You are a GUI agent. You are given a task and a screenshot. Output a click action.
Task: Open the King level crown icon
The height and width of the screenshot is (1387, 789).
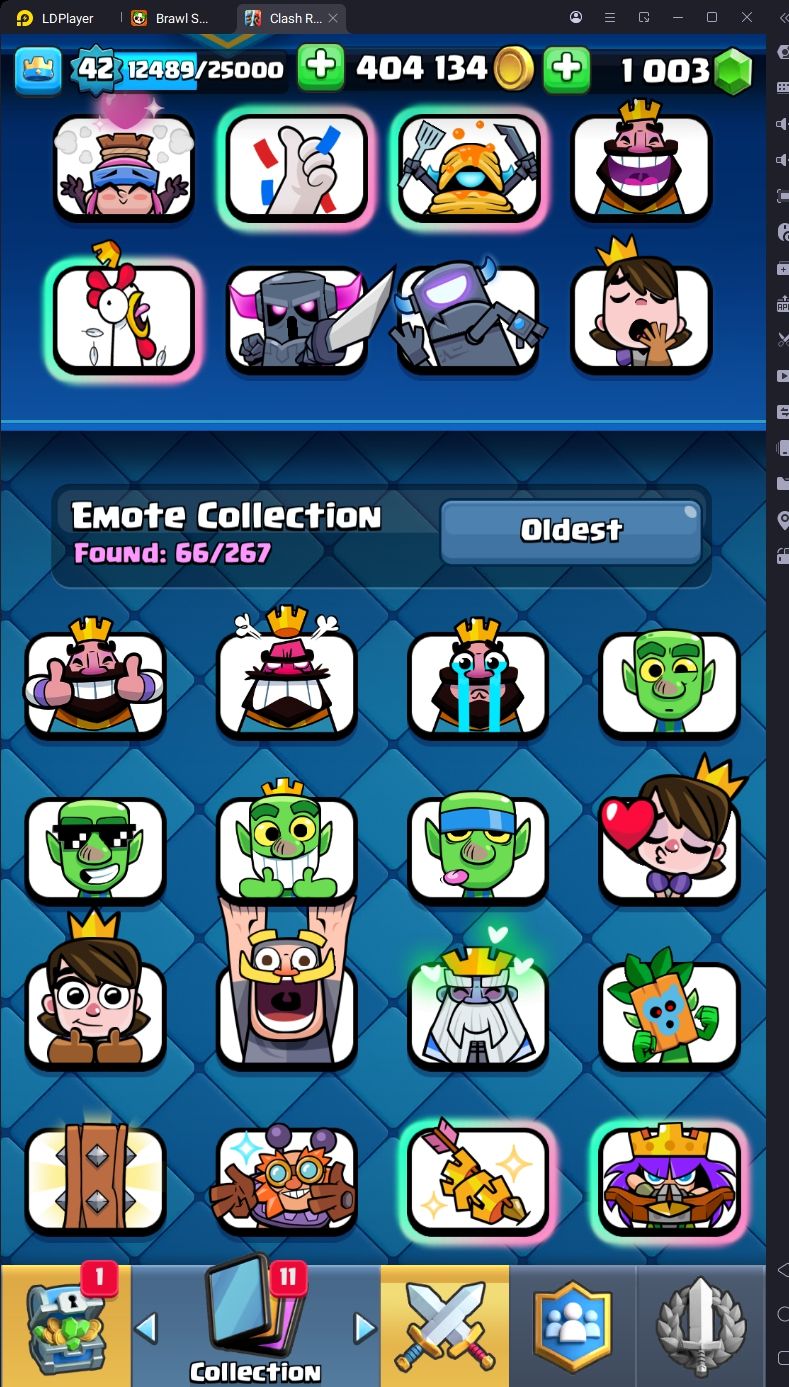[x=39, y=69]
